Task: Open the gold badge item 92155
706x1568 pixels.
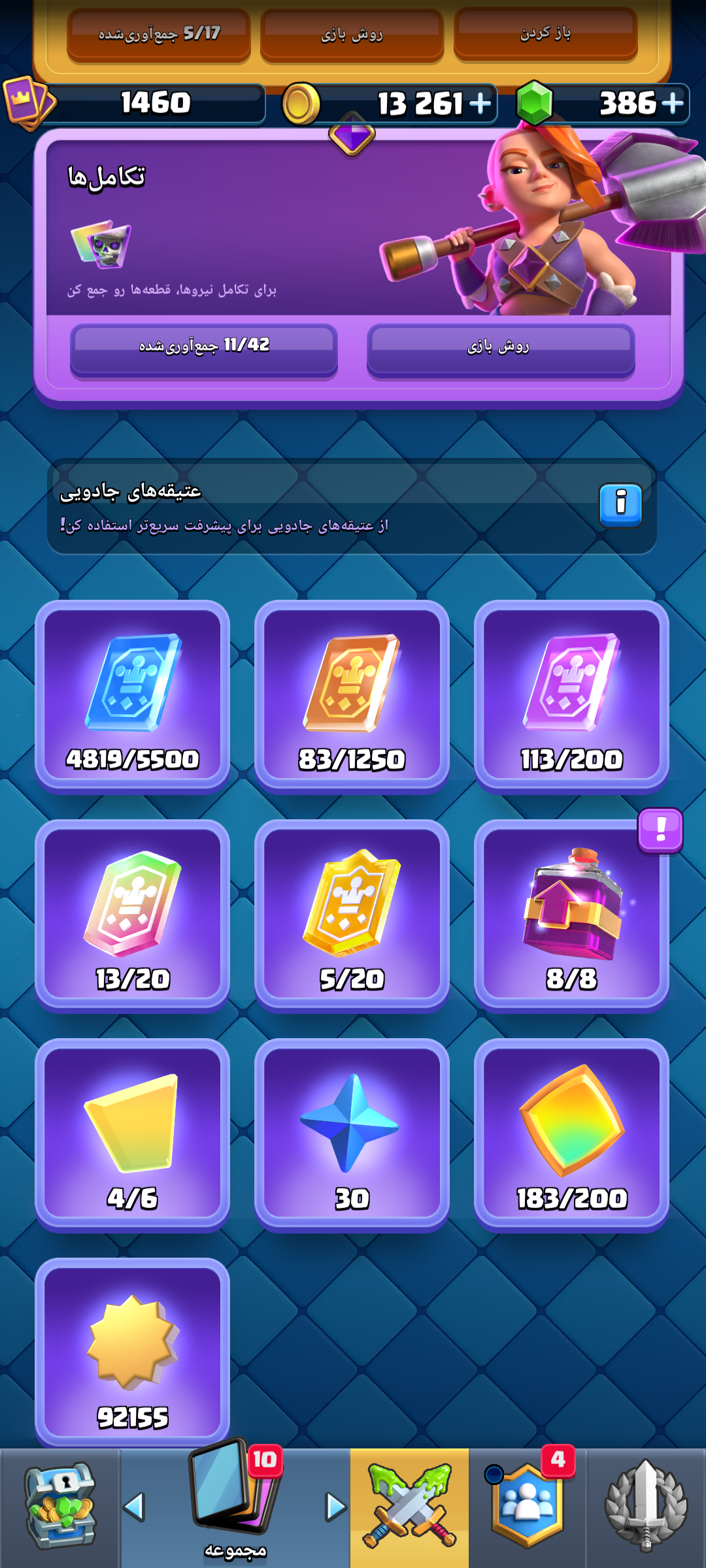Action: point(132,1352)
